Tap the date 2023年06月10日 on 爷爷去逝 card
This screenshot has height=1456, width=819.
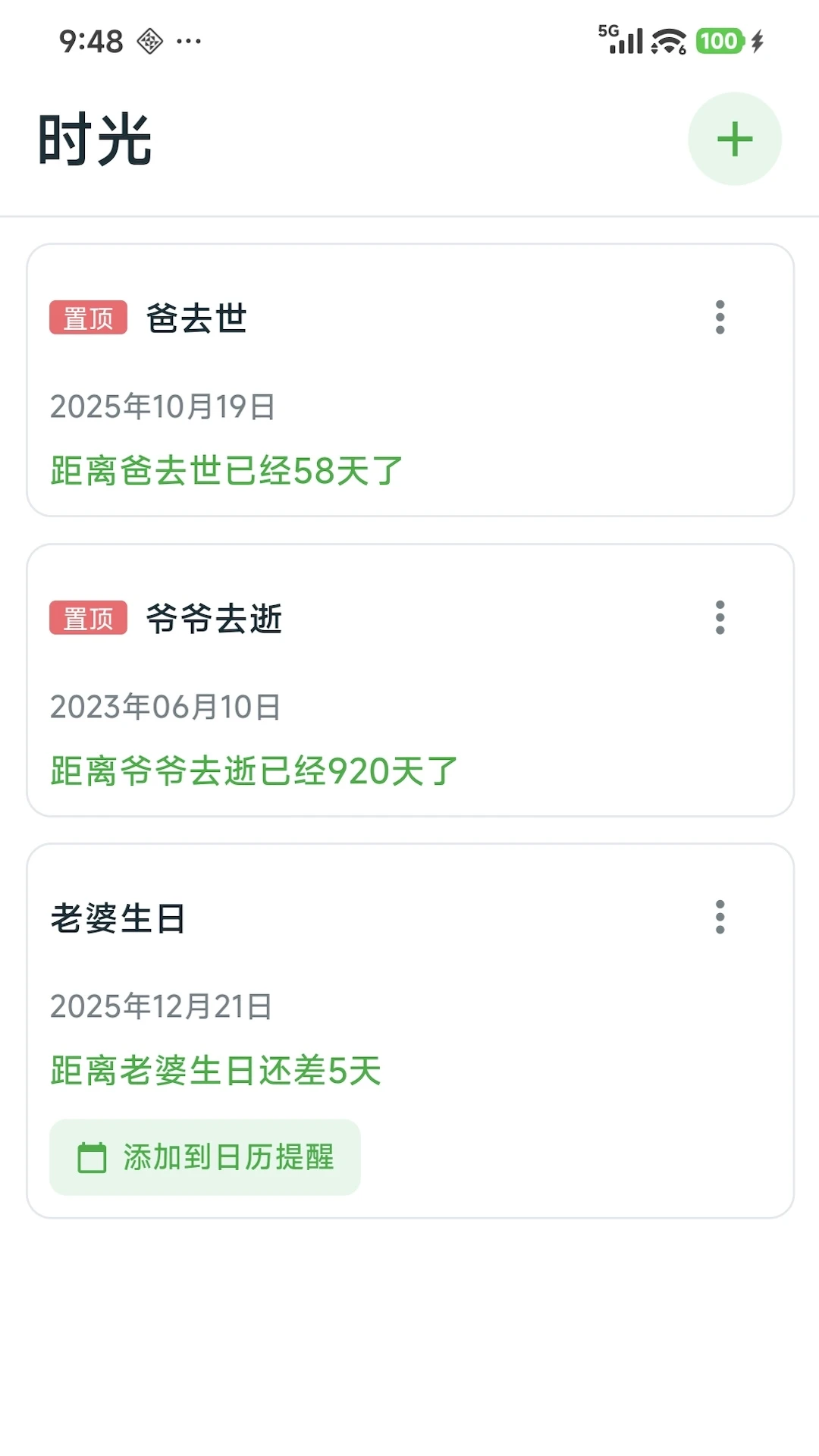point(165,706)
